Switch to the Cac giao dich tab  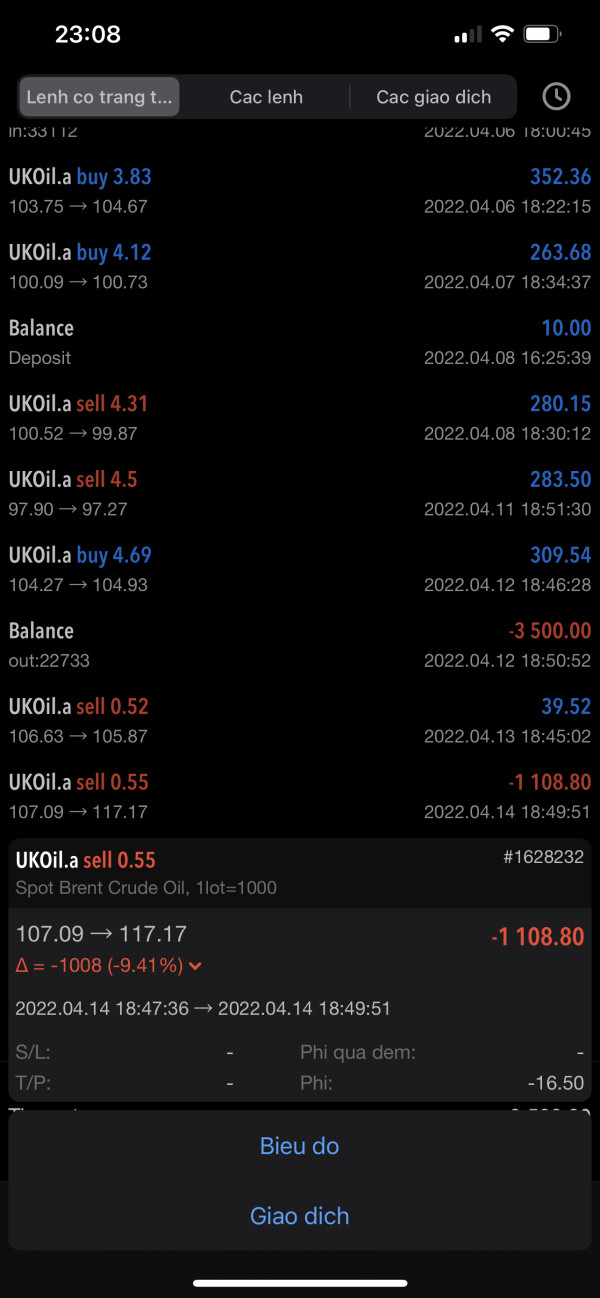point(433,97)
